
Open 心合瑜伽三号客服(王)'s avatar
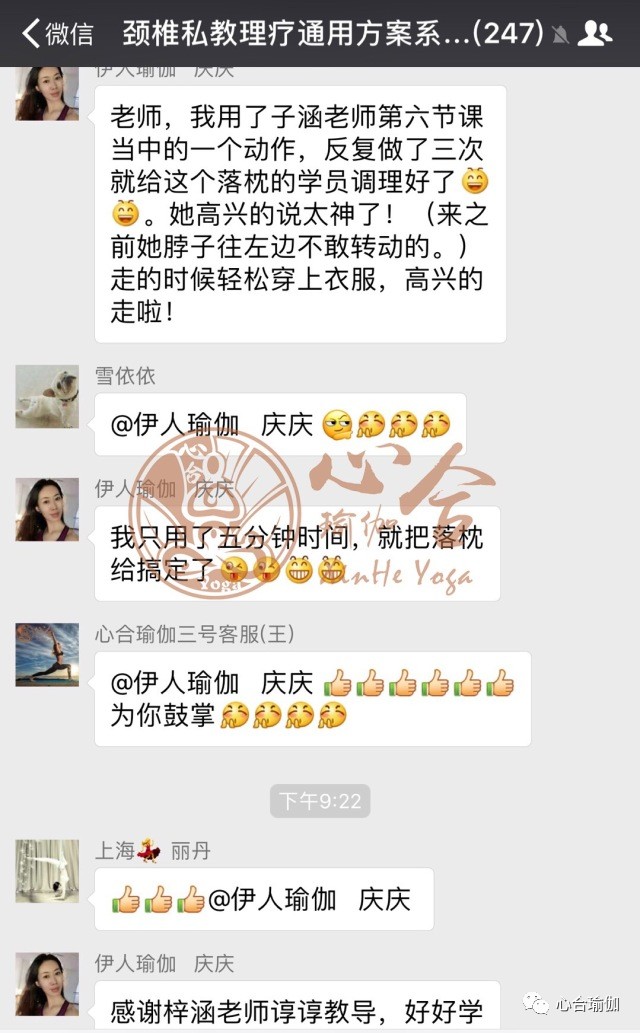click(x=47, y=654)
